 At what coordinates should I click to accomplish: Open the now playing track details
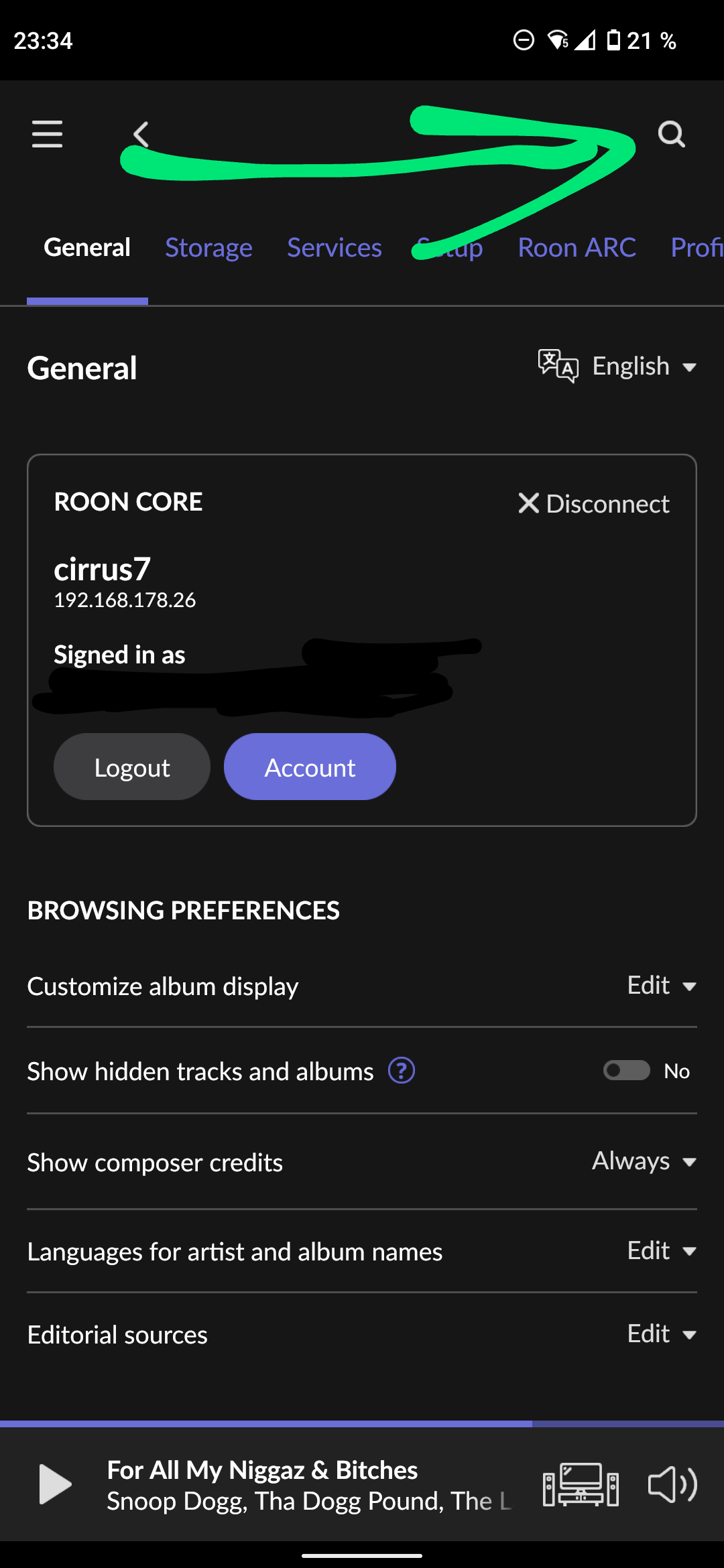308,1484
